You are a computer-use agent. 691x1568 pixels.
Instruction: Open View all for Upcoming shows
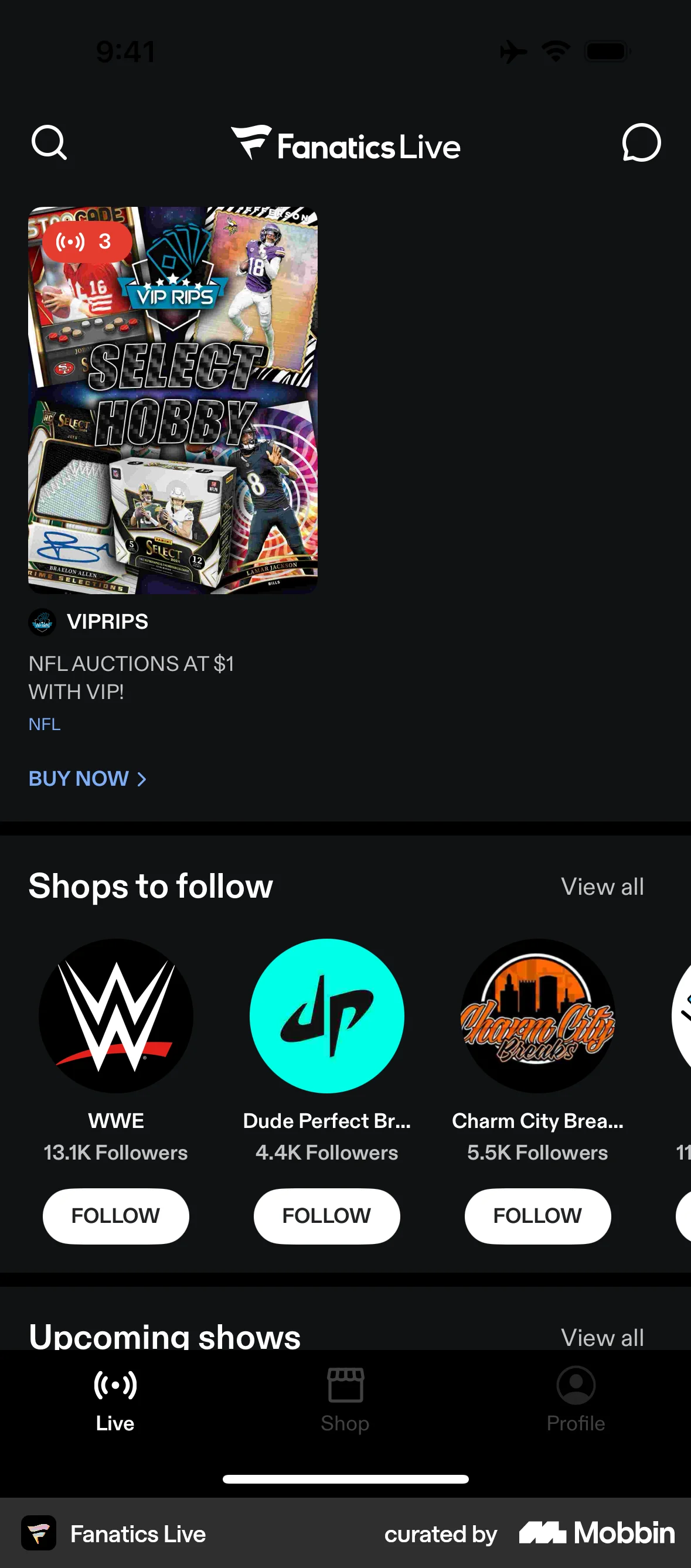[602, 1337]
